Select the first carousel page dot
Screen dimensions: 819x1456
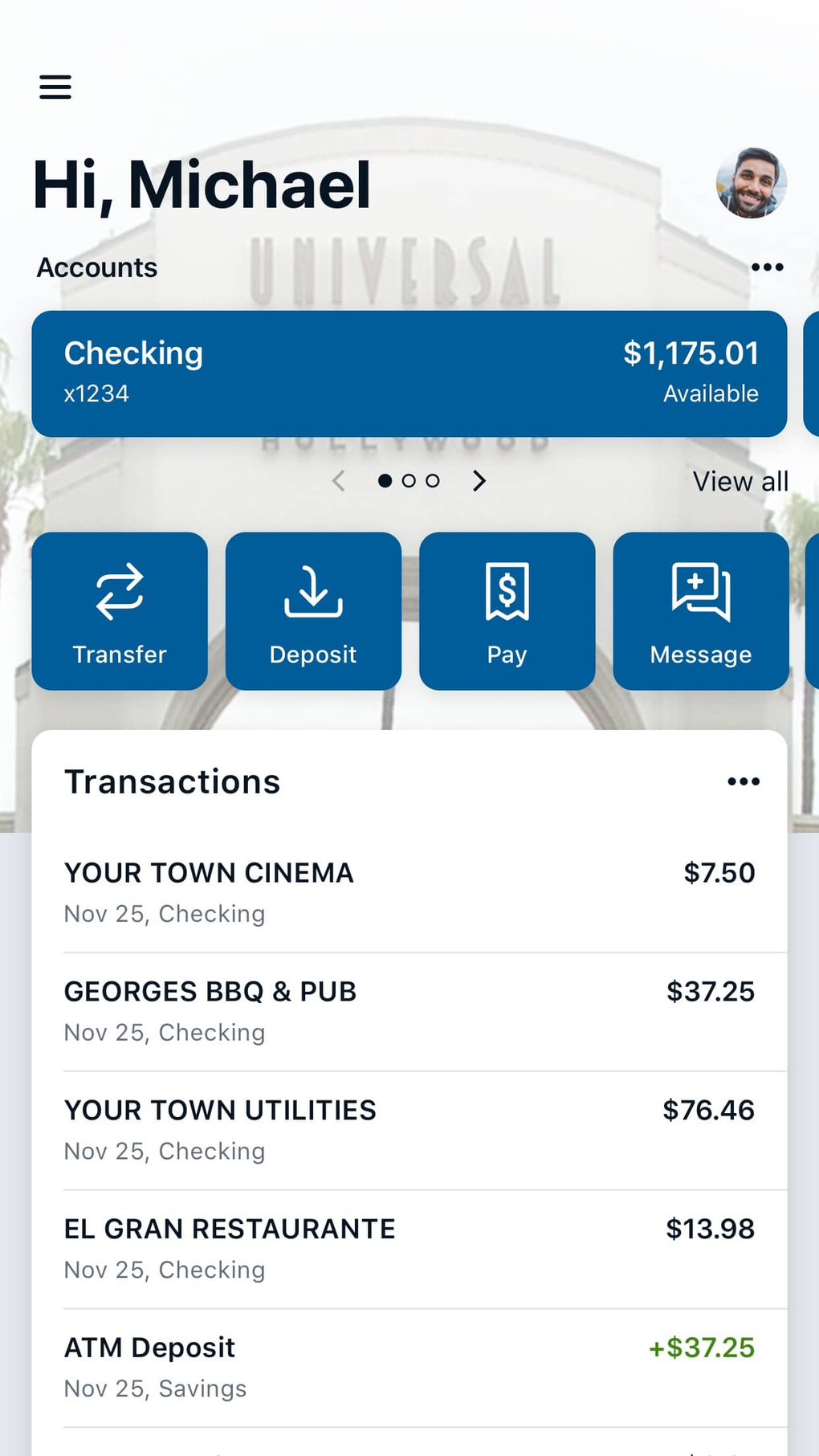pos(385,480)
